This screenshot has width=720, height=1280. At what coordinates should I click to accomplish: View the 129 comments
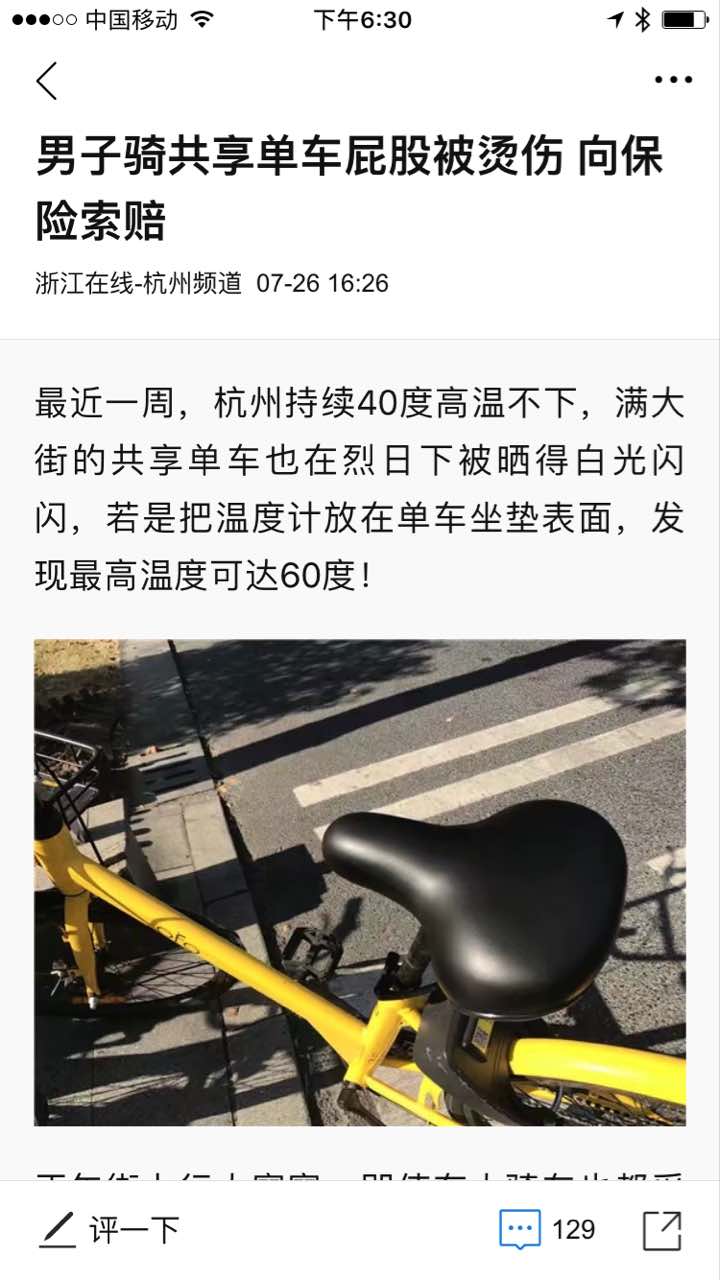point(547,1229)
